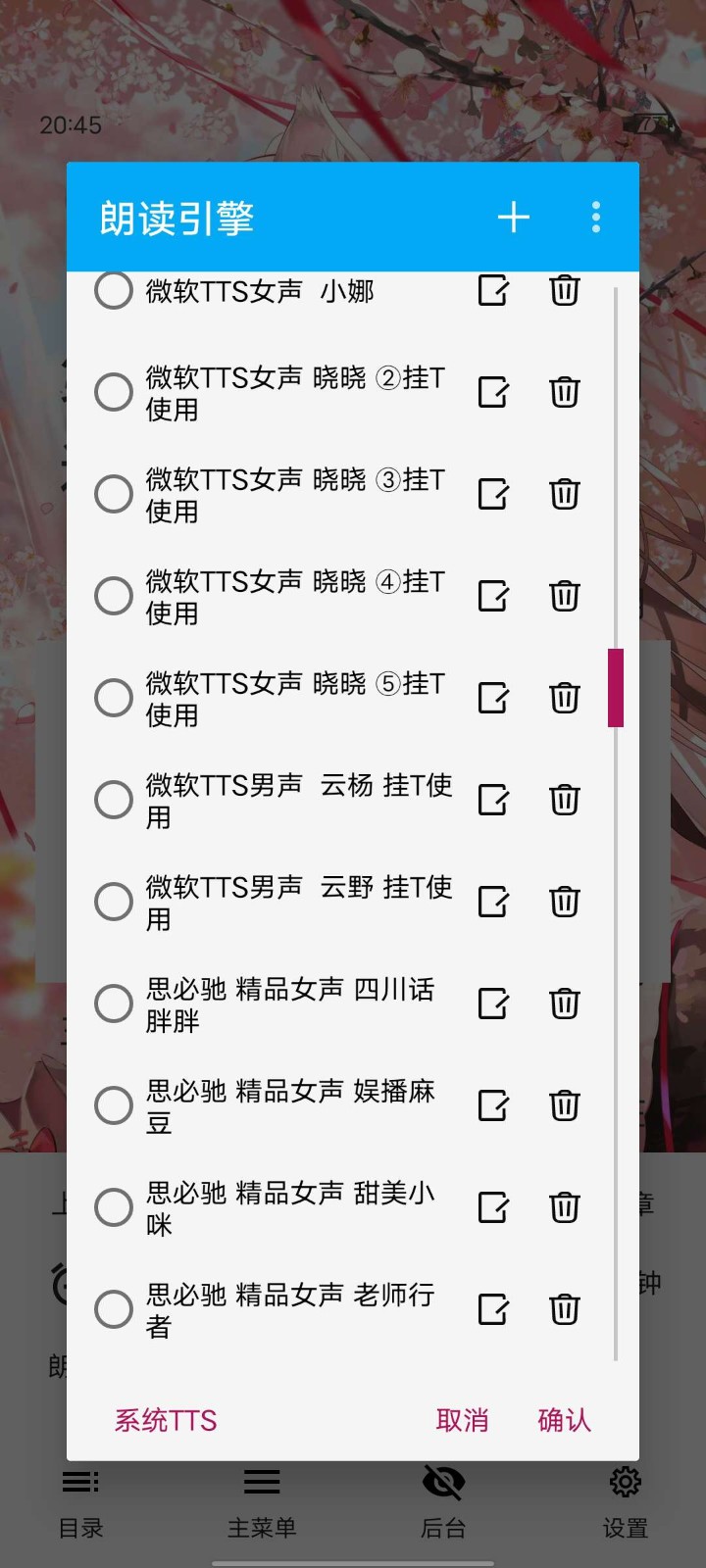706x1568 pixels.
Task: Delete 微软TTS男声 云野 engine
Action: tap(565, 902)
